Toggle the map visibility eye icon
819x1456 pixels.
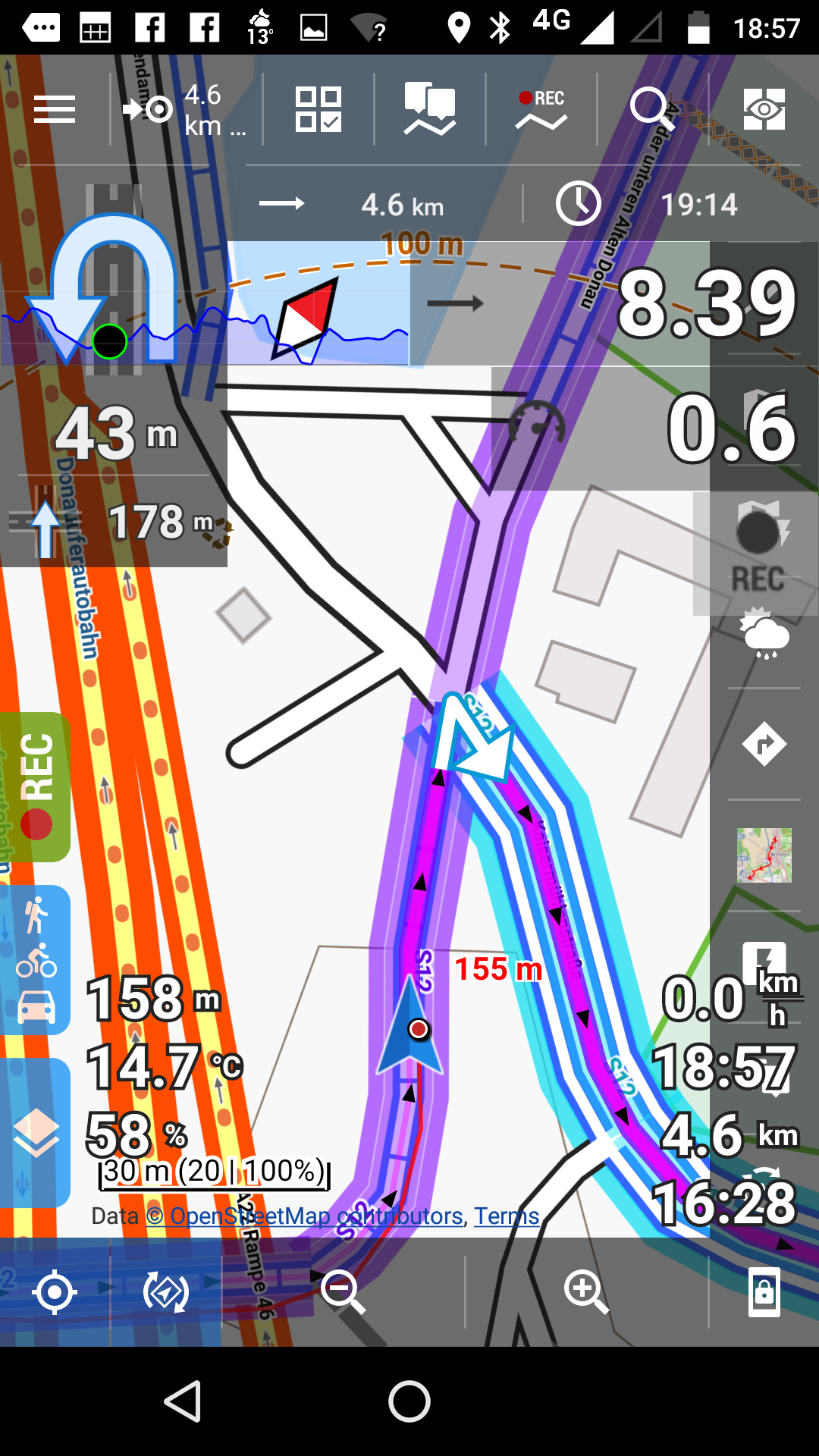(764, 110)
